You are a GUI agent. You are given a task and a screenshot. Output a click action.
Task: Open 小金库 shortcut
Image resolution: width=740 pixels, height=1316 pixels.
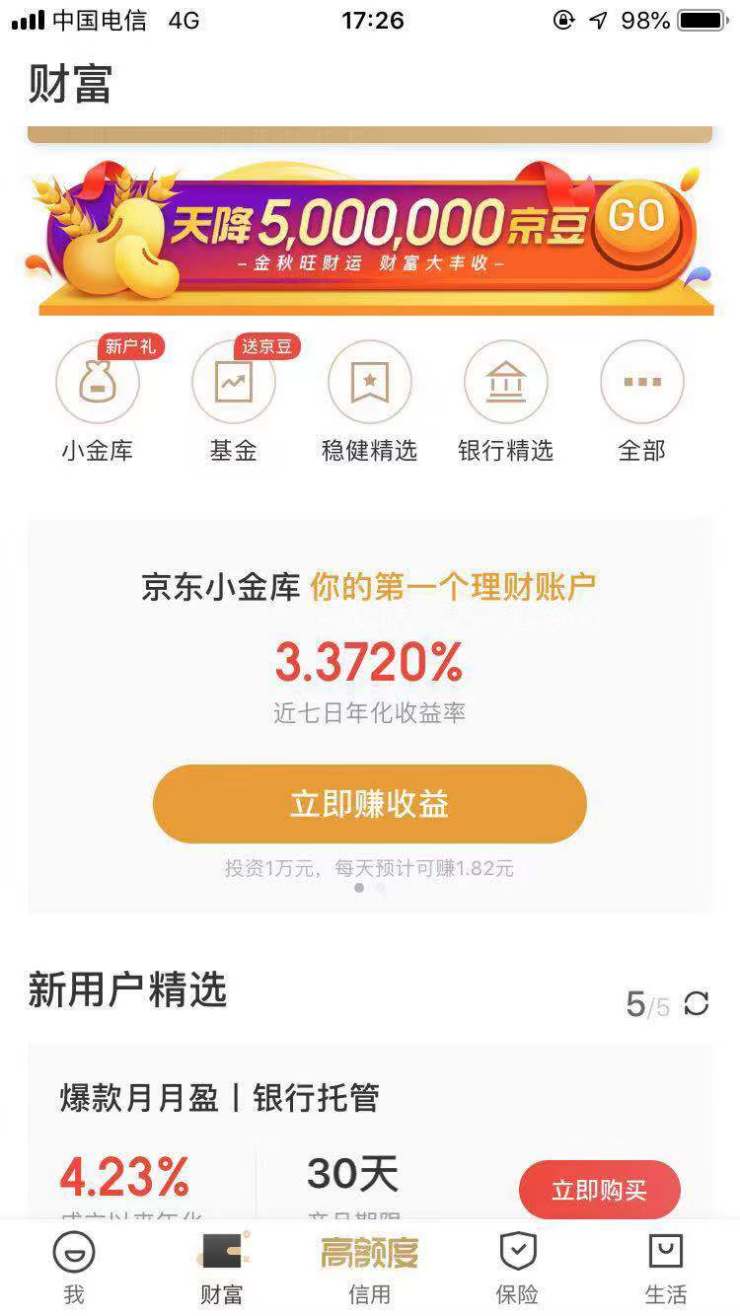pos(97,385)
